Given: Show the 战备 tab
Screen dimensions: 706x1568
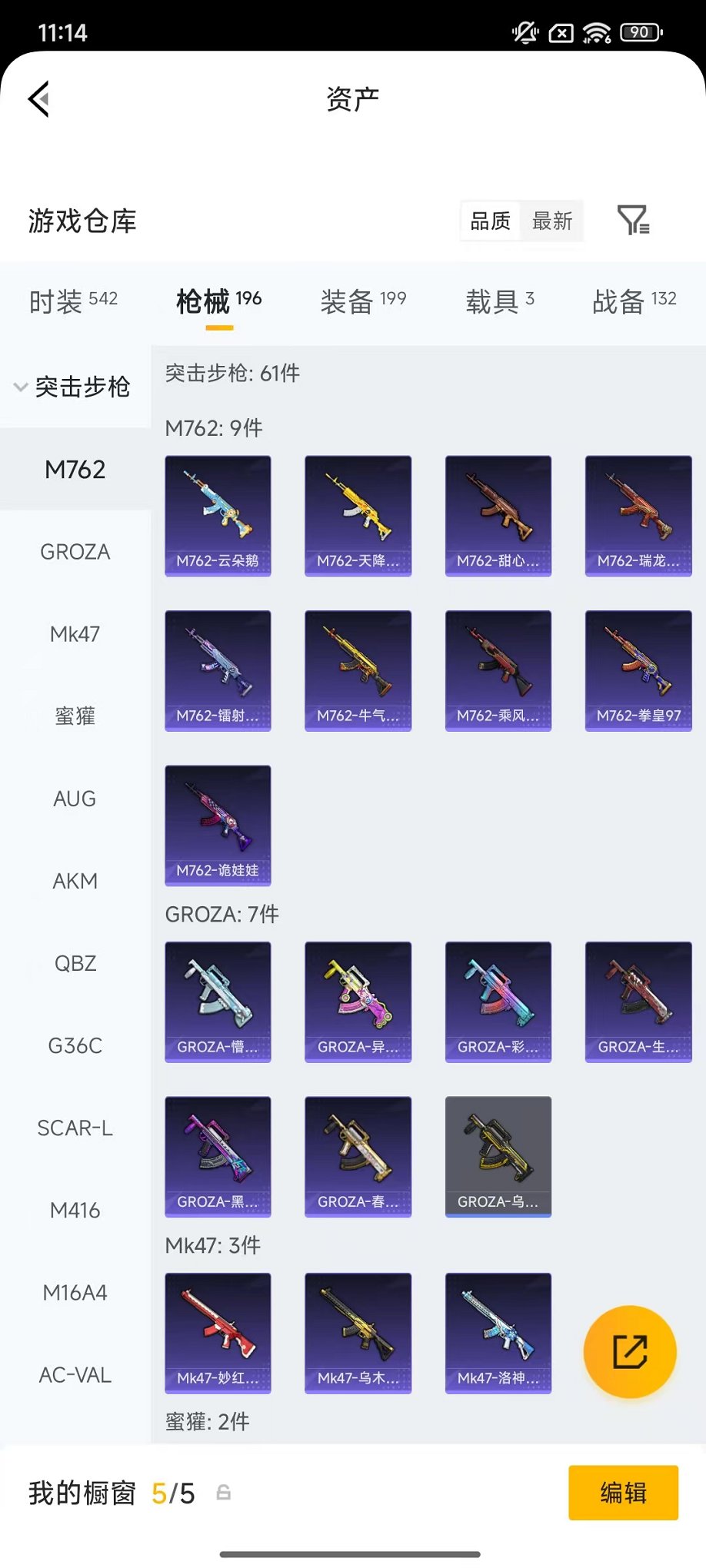Looking at the screenshot, I should (x=634, y=301).
